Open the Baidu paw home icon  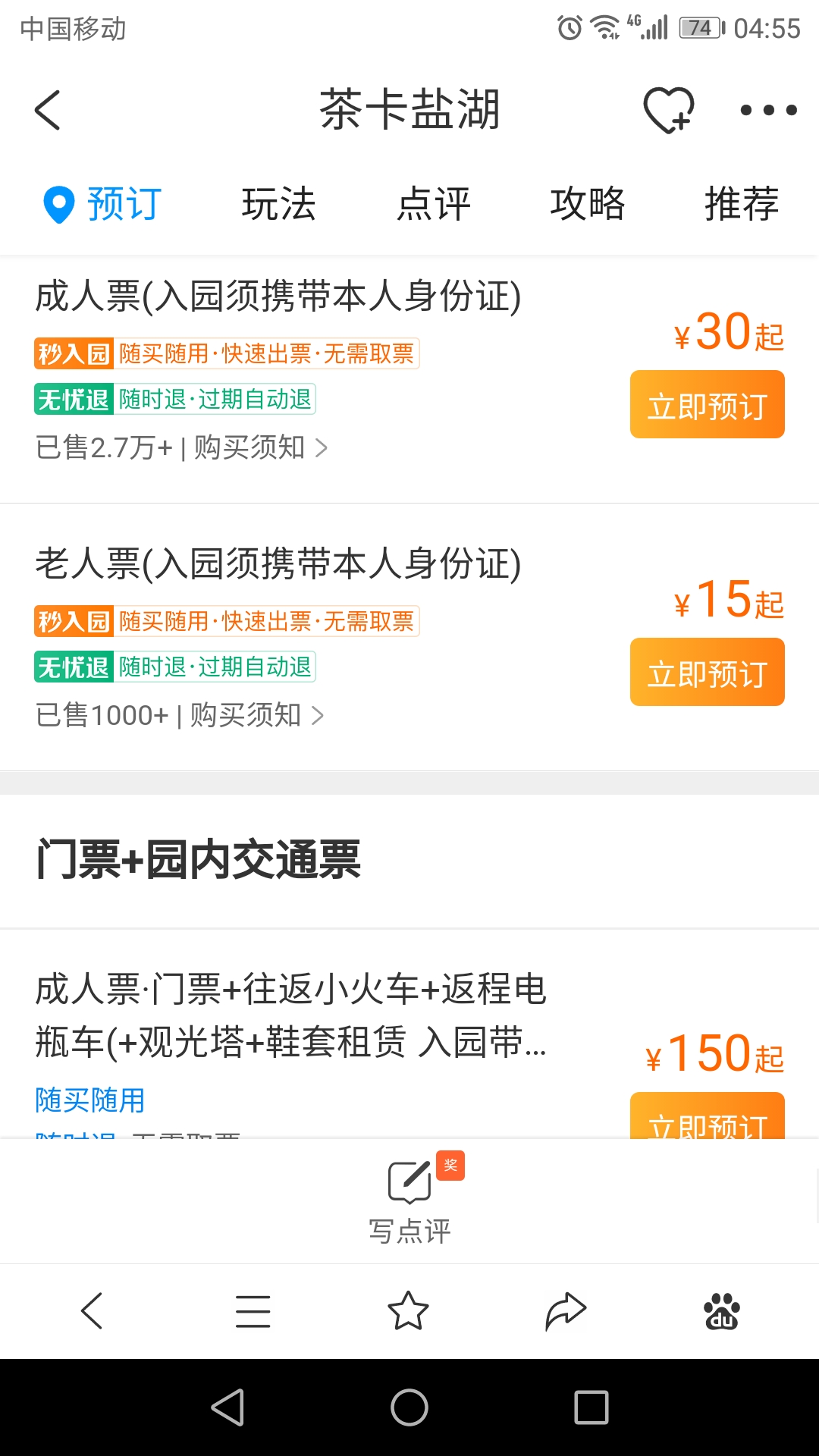[x=721, y=1311]
